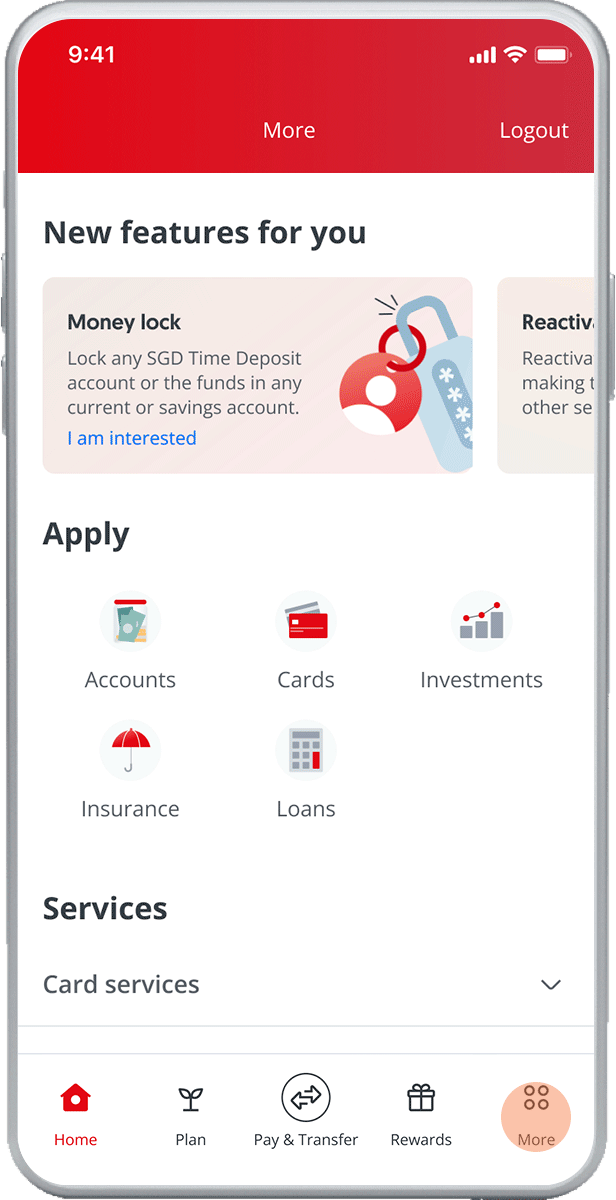Image resolution: width=616 pixels, height=1200 pixels.
Task: Open Investments under Apply
Action: pos(481,641)
